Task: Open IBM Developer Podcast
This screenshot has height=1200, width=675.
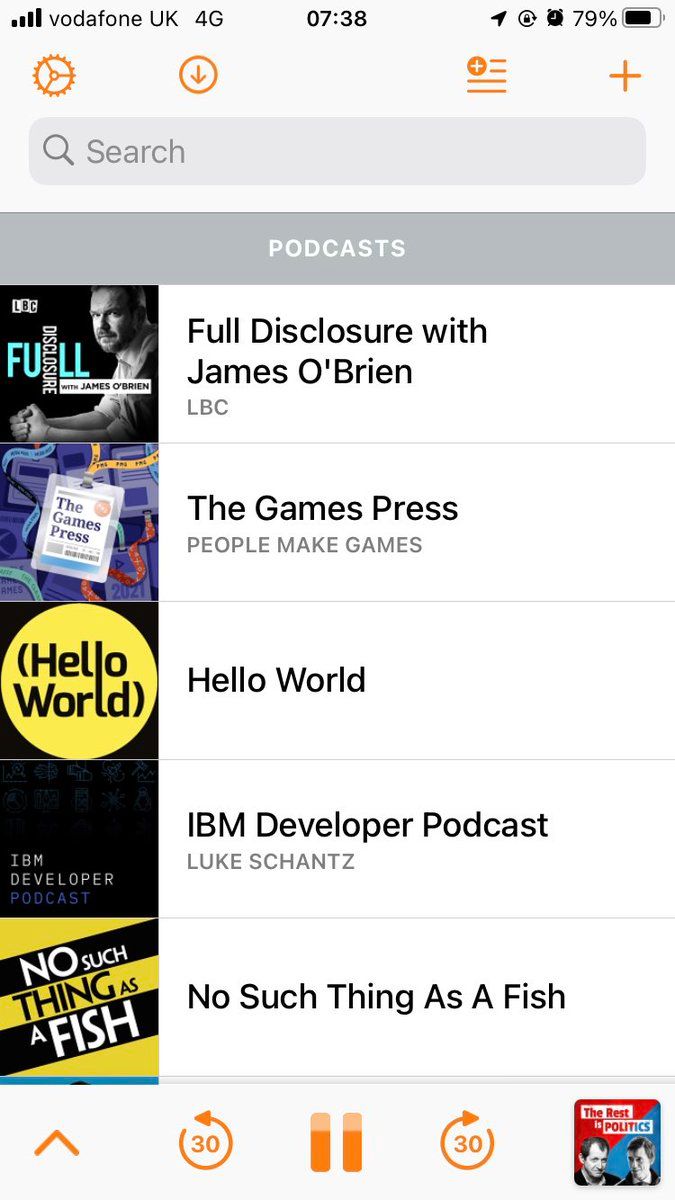Action: point(337,838)
